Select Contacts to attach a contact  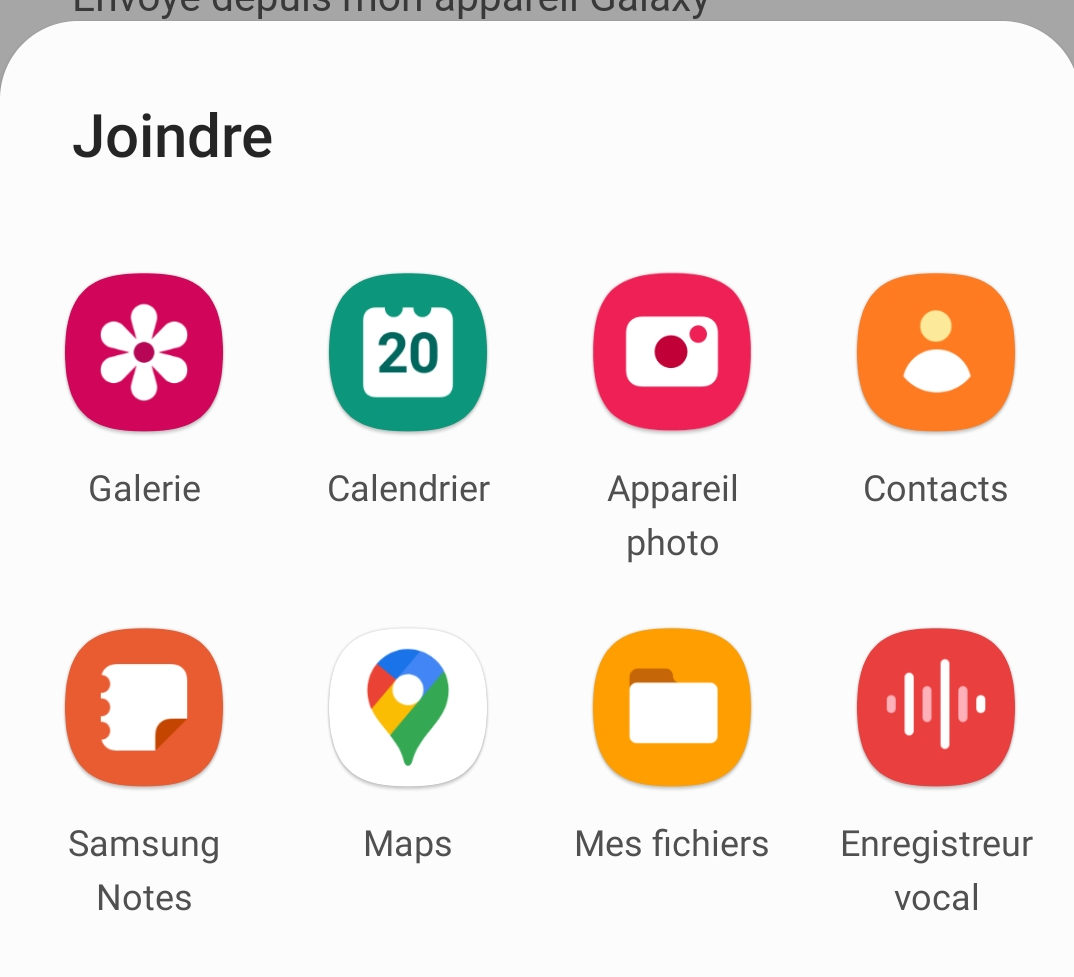pyautogui.click(x=936, y=352)
